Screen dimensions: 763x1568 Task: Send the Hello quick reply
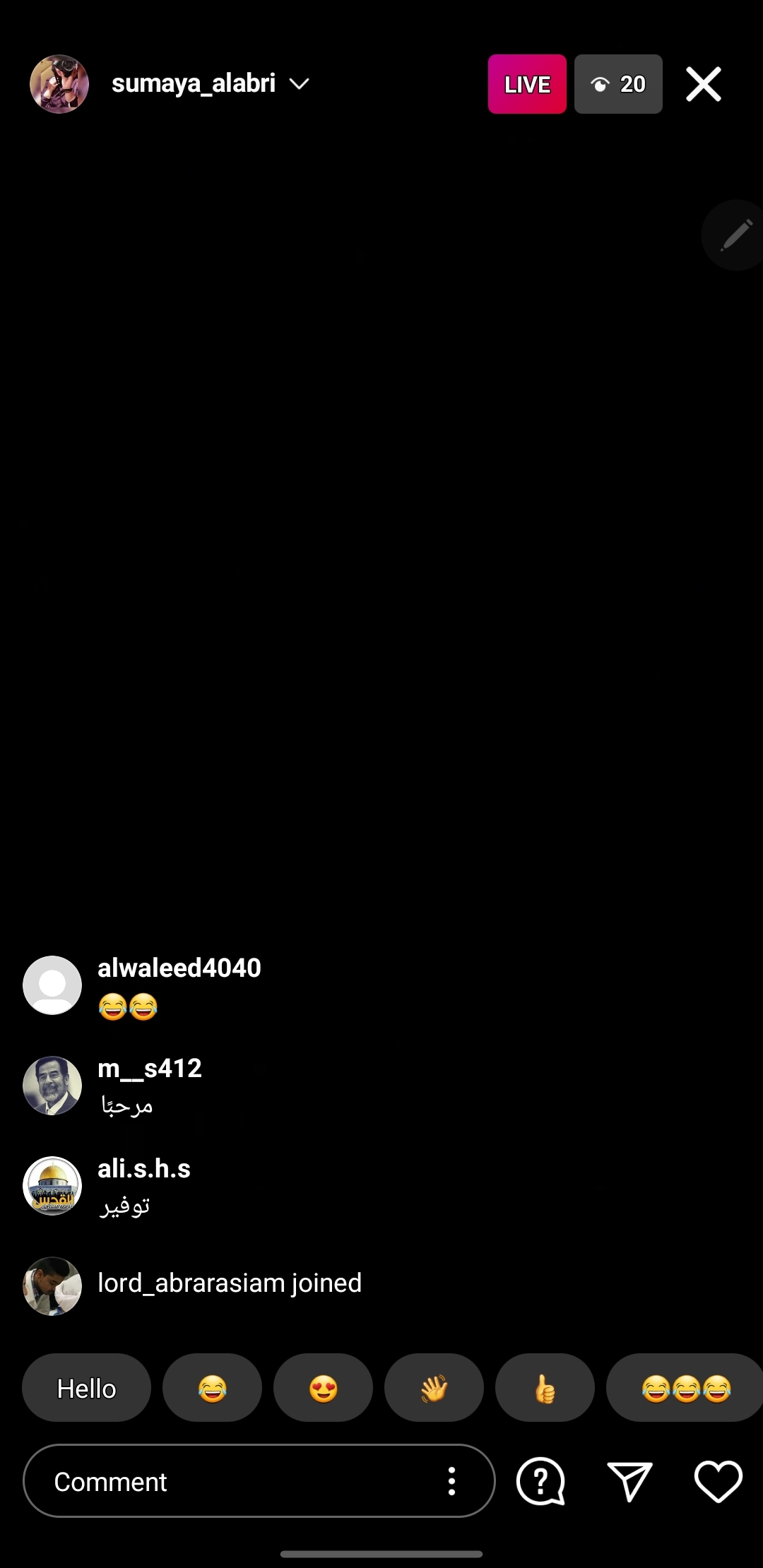86,1388
